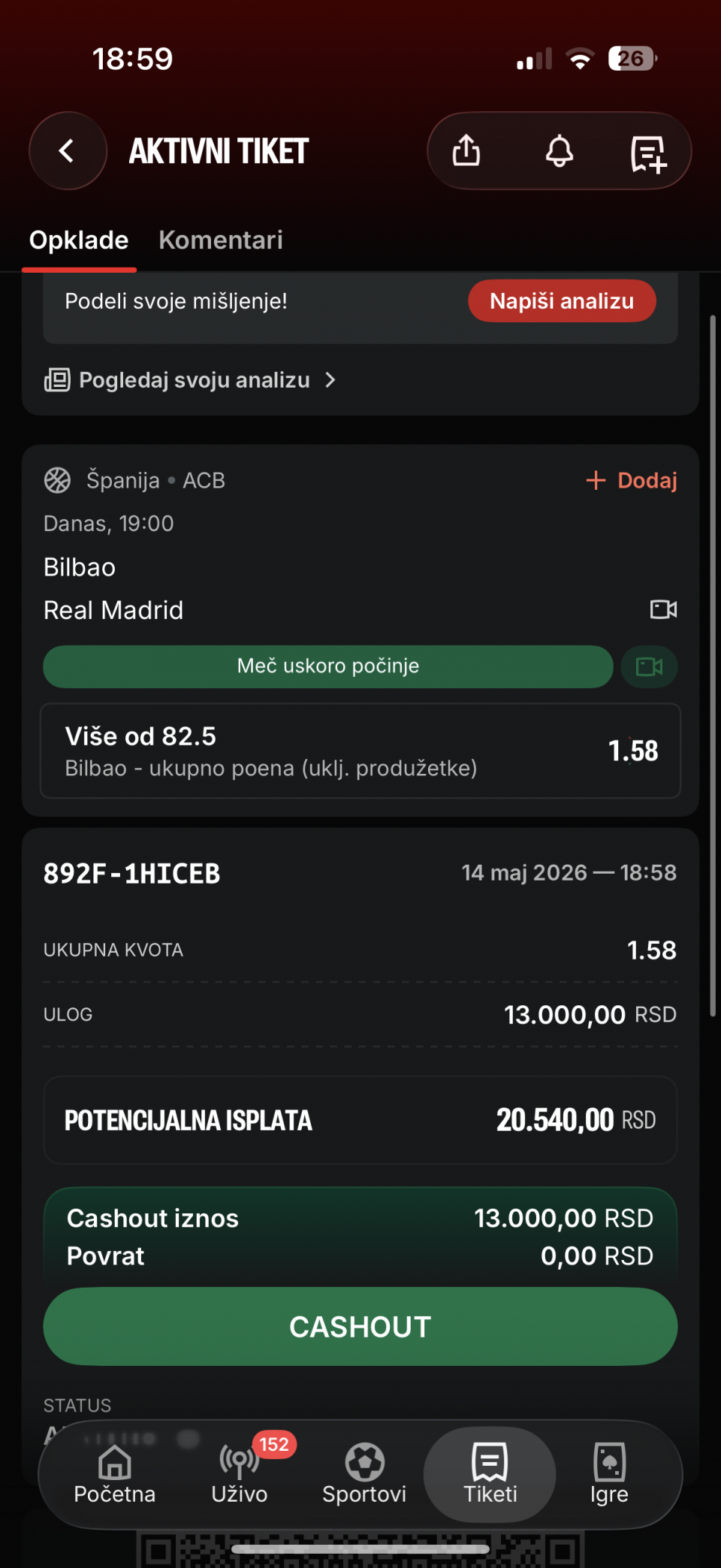The image size is (721, 1568).
Task: Select the Opklade tab
Action: click(79, 240)
